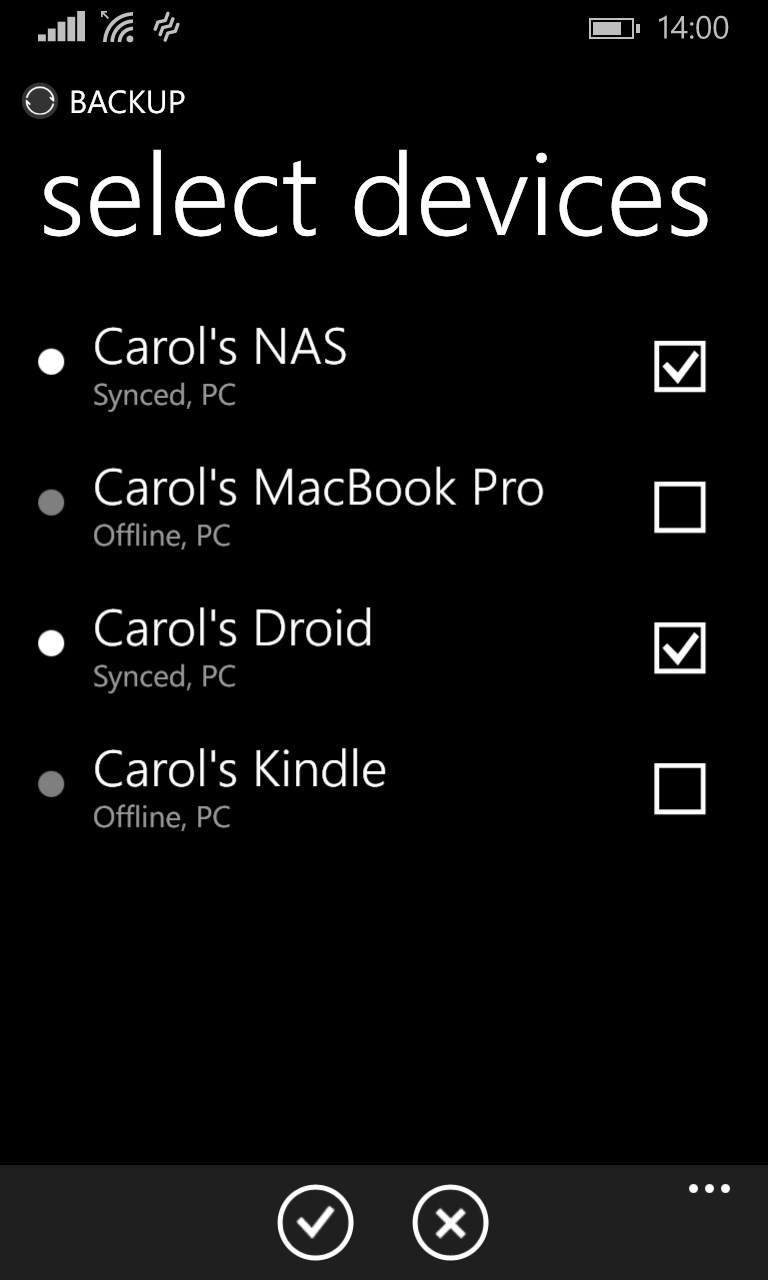Screen dimensions: 768x1280
Task: Expand the app bar three-dots menu
Action: coord(709,1189)
